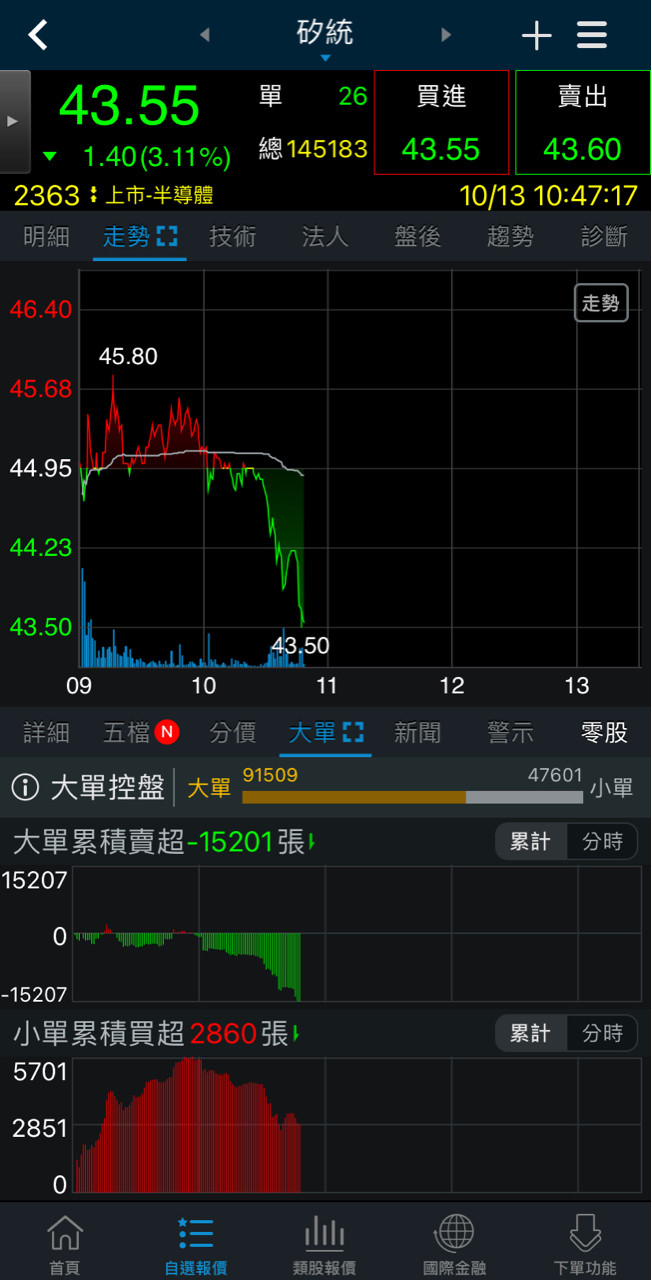Switch to the 分價 tab

pyautogui.click(x=233, y=733)
